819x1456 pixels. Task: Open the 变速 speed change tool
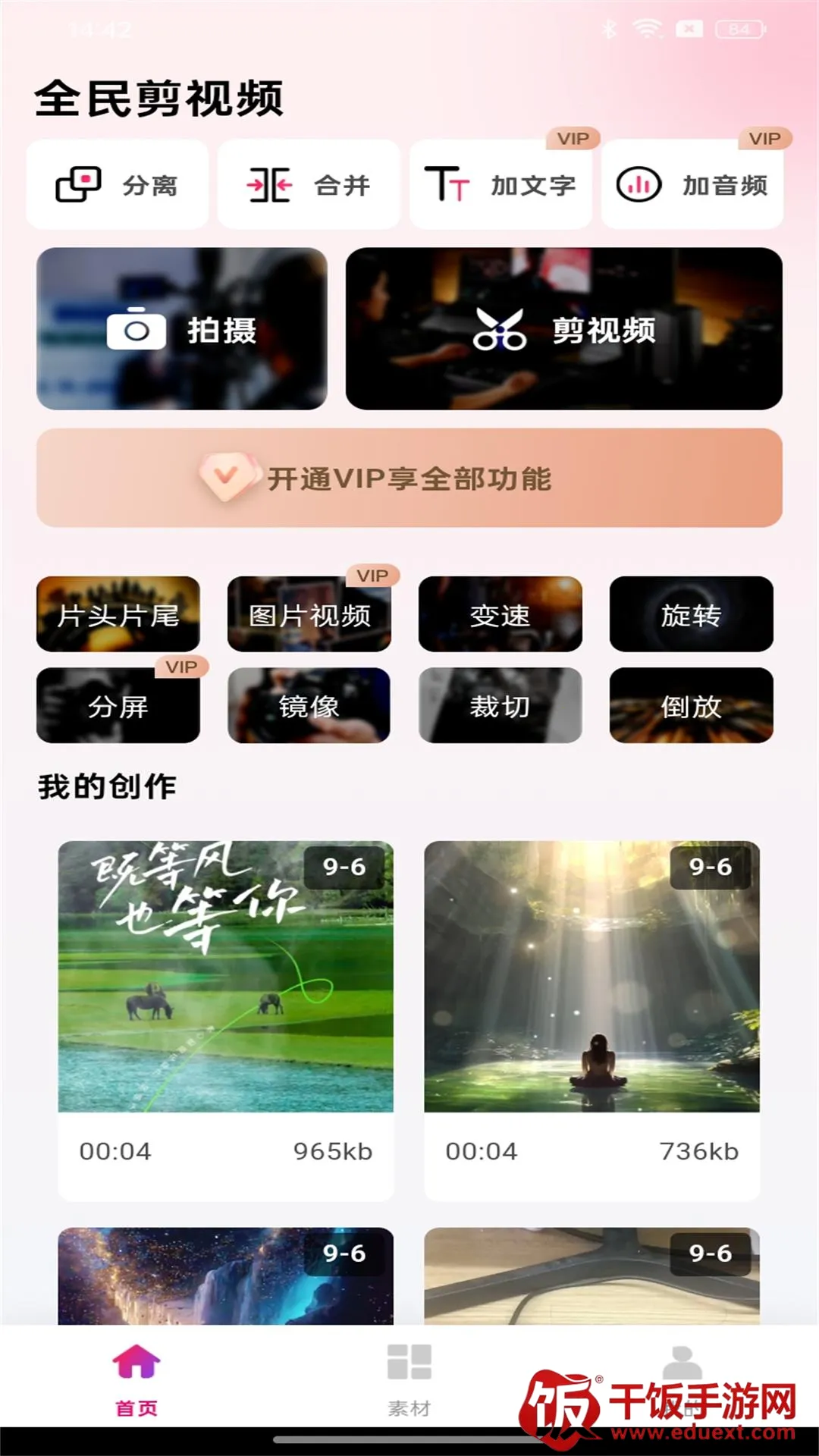coord(500,614)
